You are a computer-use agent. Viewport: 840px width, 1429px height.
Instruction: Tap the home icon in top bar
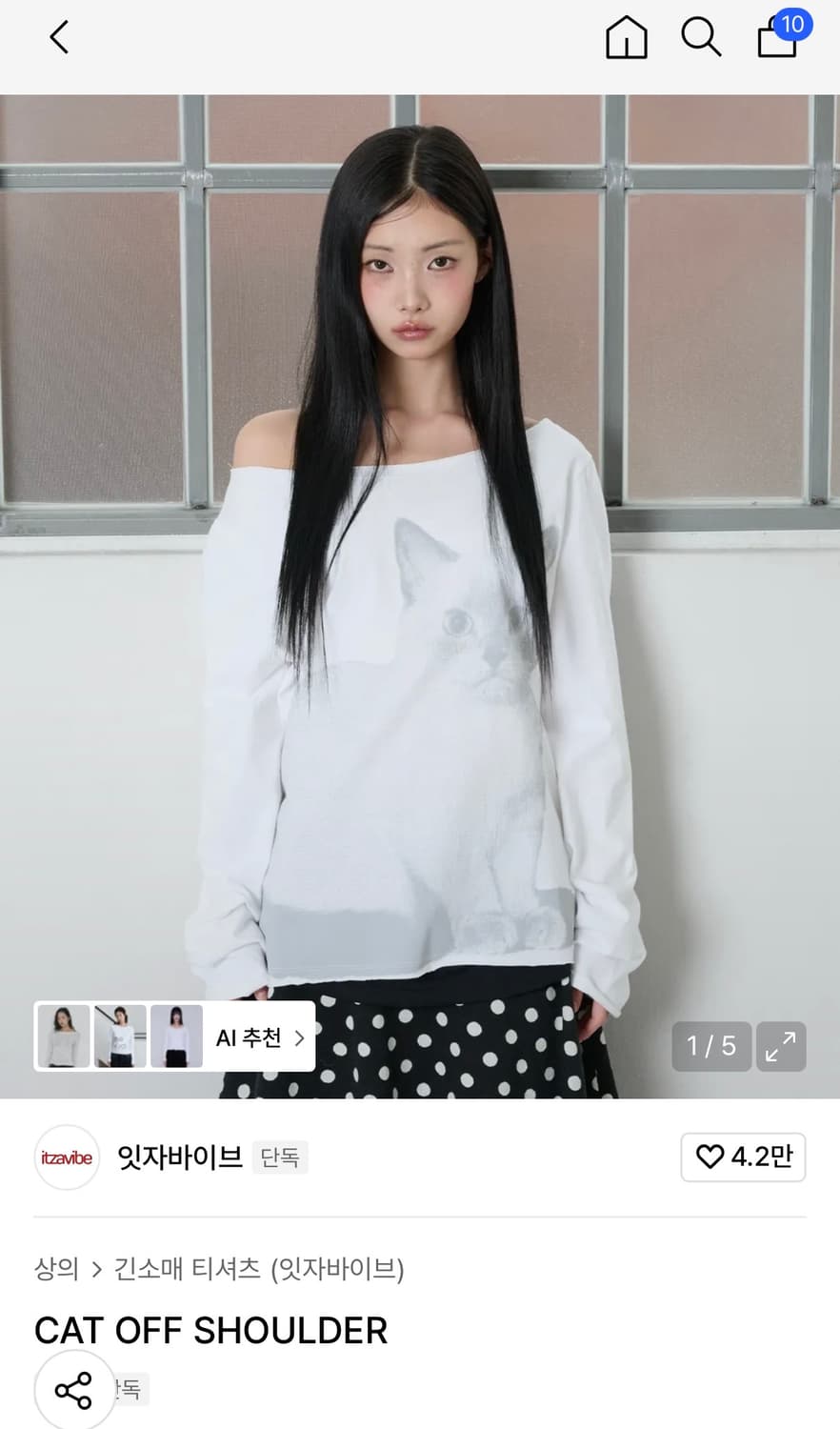point(626,38)
